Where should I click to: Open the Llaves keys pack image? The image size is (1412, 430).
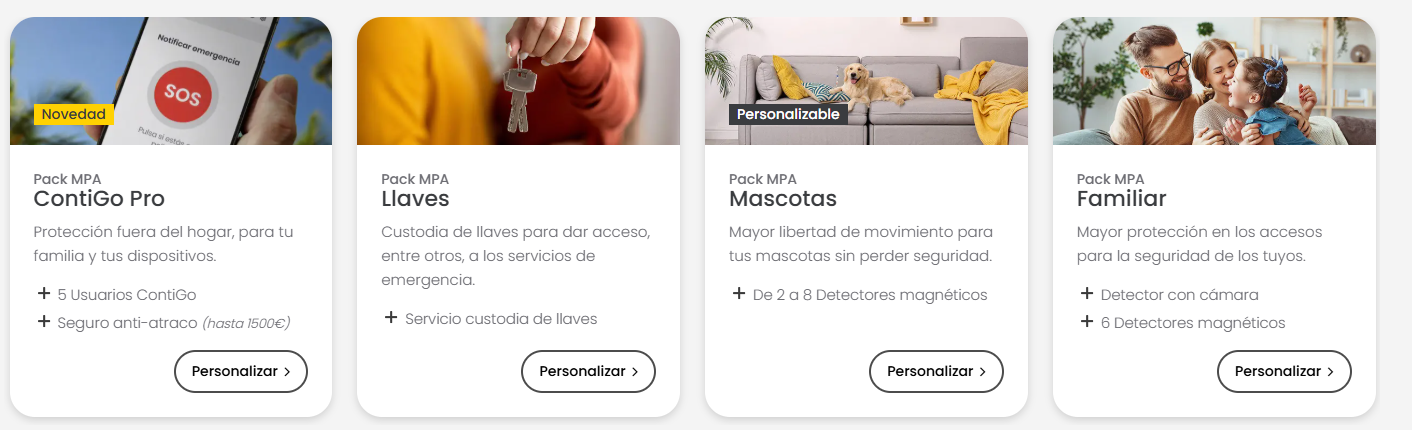coord(518,81)
